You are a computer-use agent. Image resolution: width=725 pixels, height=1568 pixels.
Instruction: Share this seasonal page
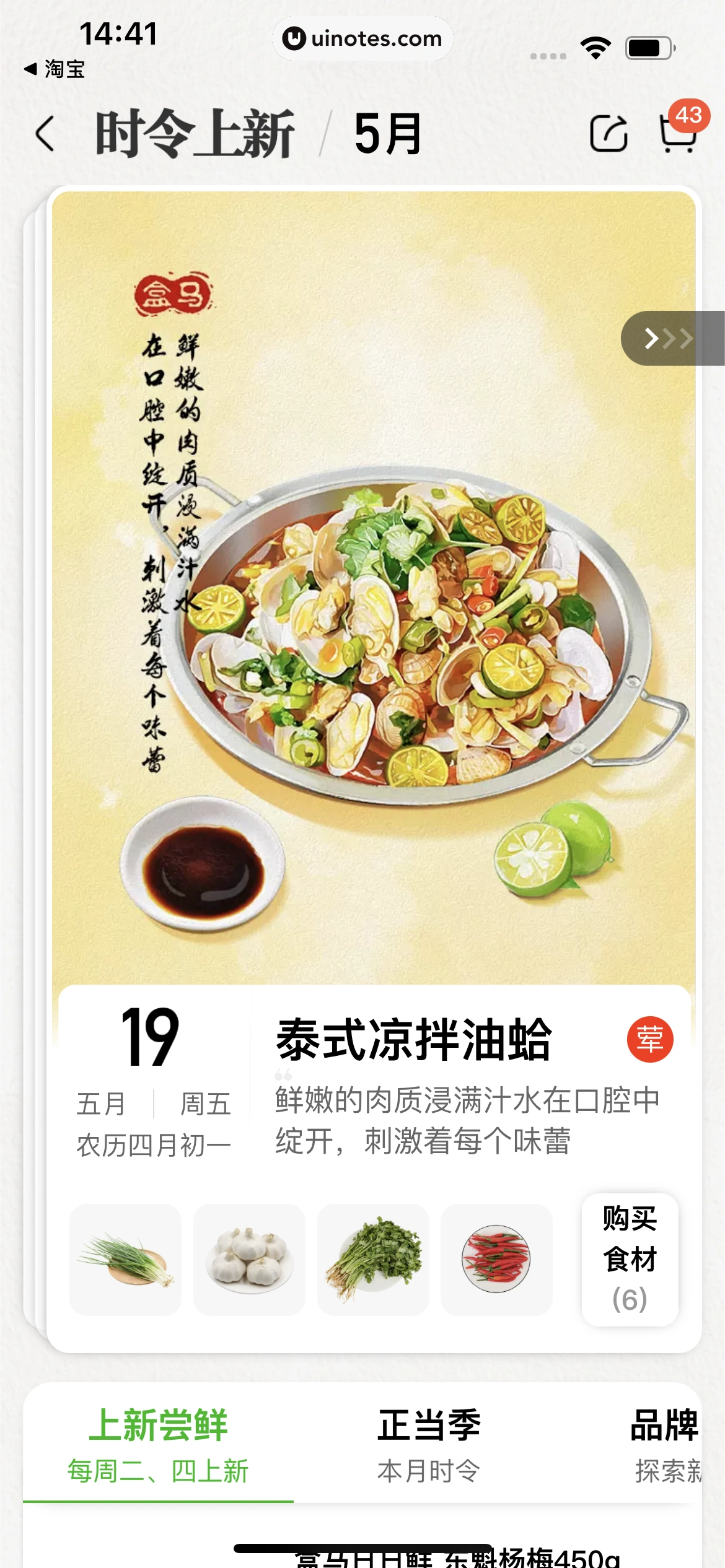(x=609, y=133)
